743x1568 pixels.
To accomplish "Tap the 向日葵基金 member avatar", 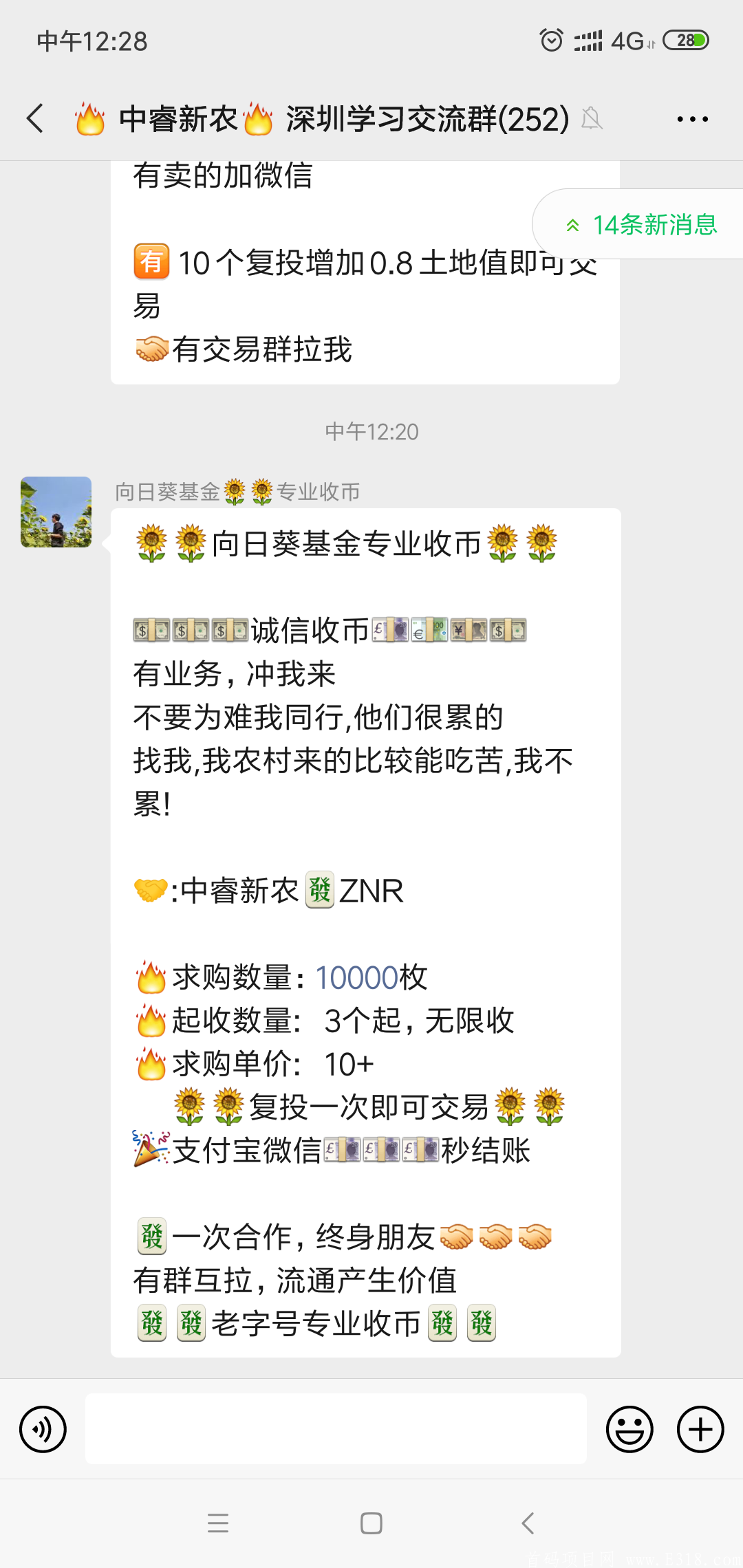I will (55, 513).
